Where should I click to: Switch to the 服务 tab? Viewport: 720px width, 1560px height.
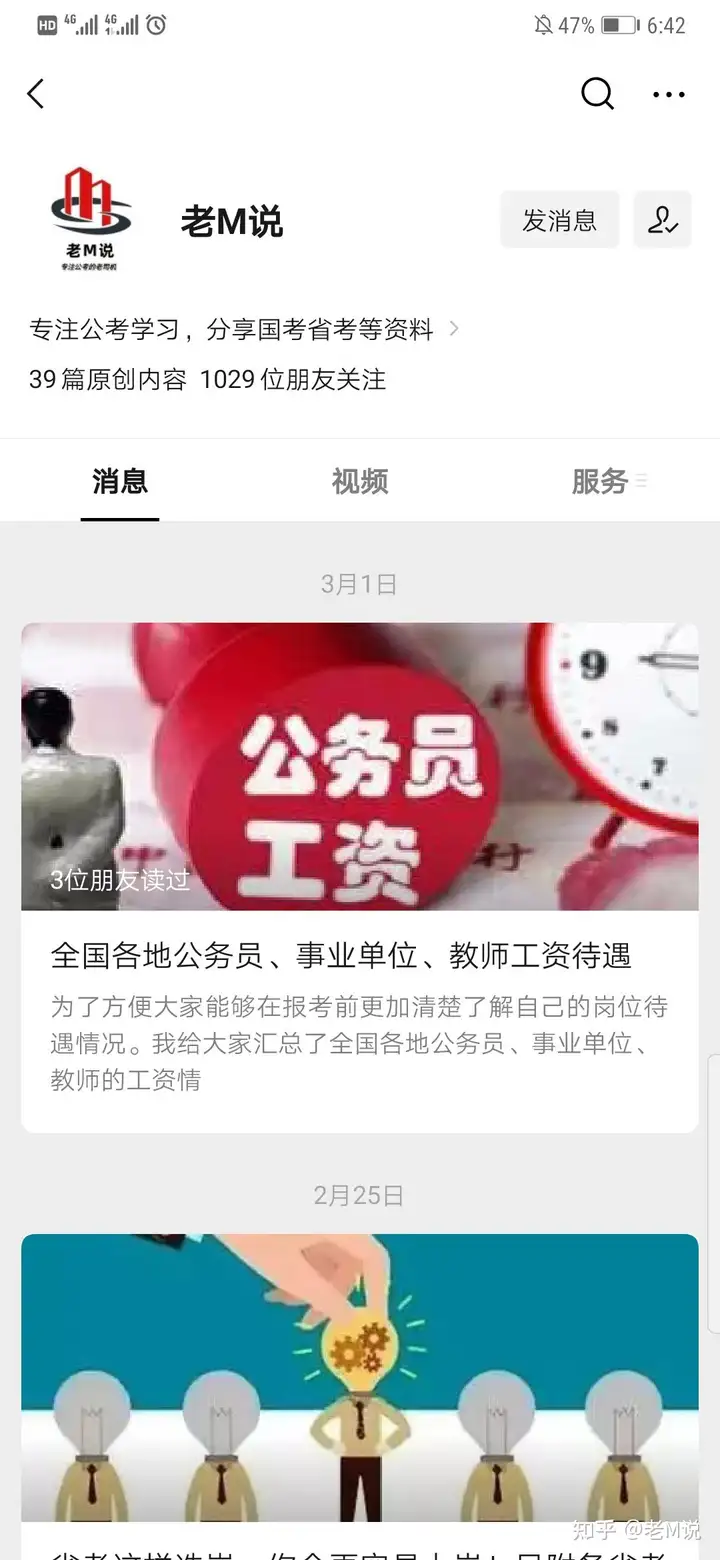(x=600, y=482)
